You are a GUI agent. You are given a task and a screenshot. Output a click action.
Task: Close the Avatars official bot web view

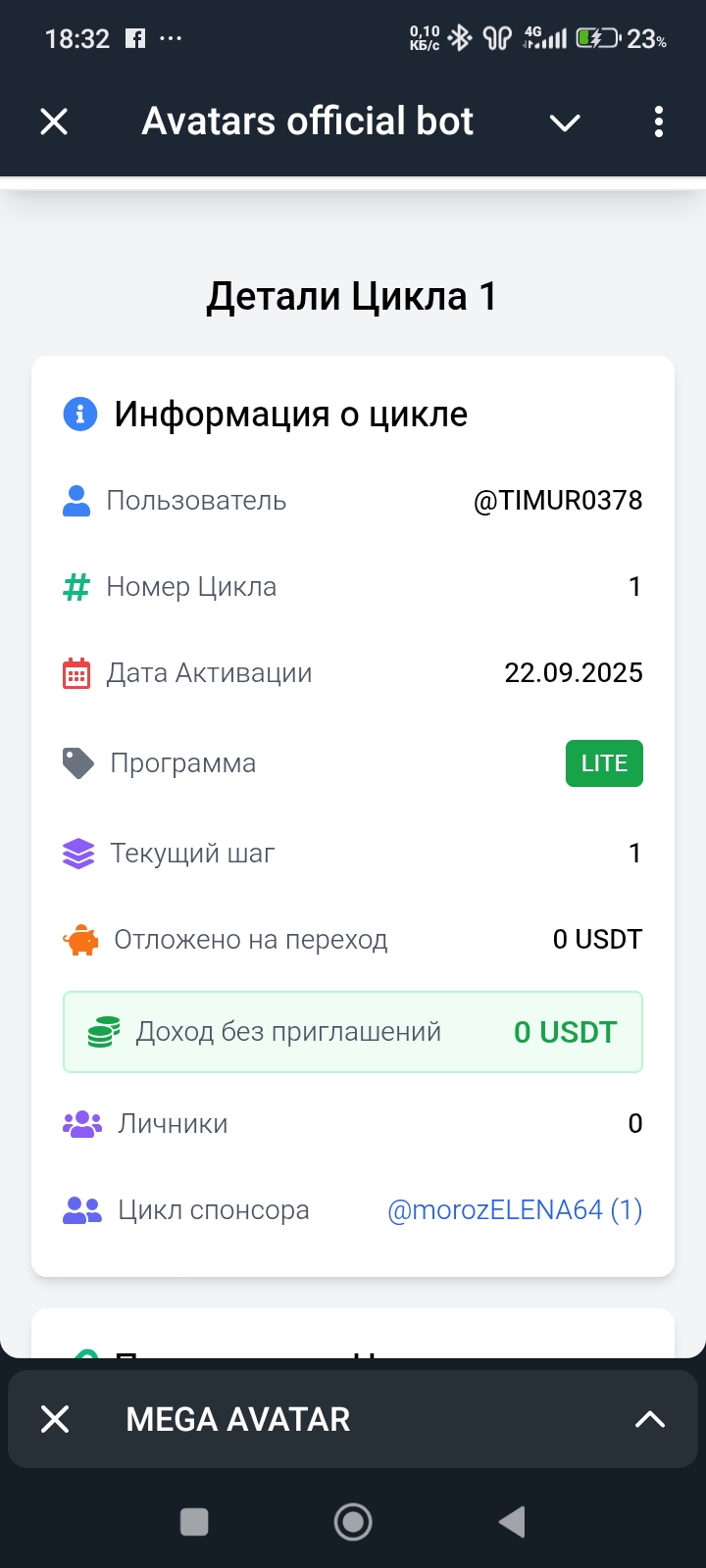(x=54, y=122)
